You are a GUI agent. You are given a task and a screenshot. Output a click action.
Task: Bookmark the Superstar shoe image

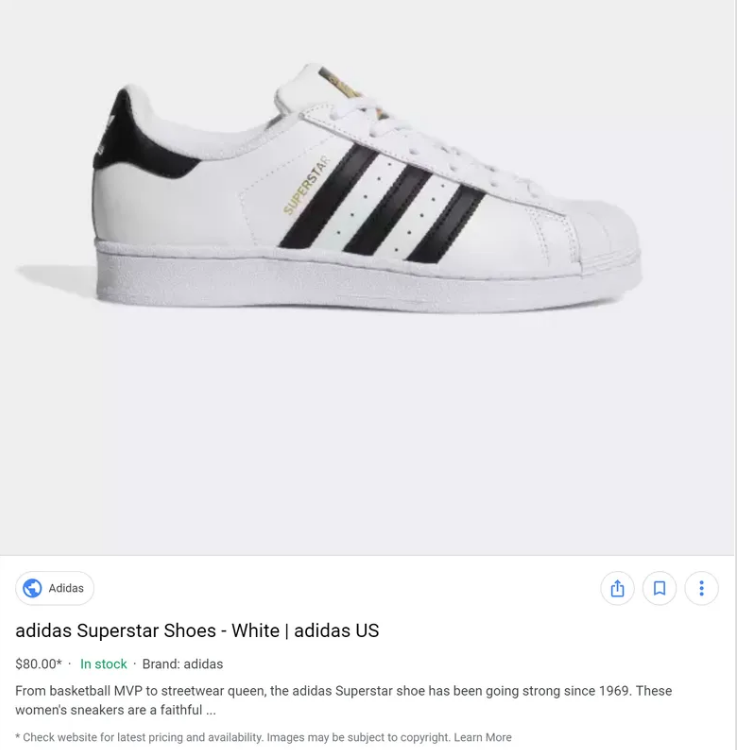tap(659, 588)
